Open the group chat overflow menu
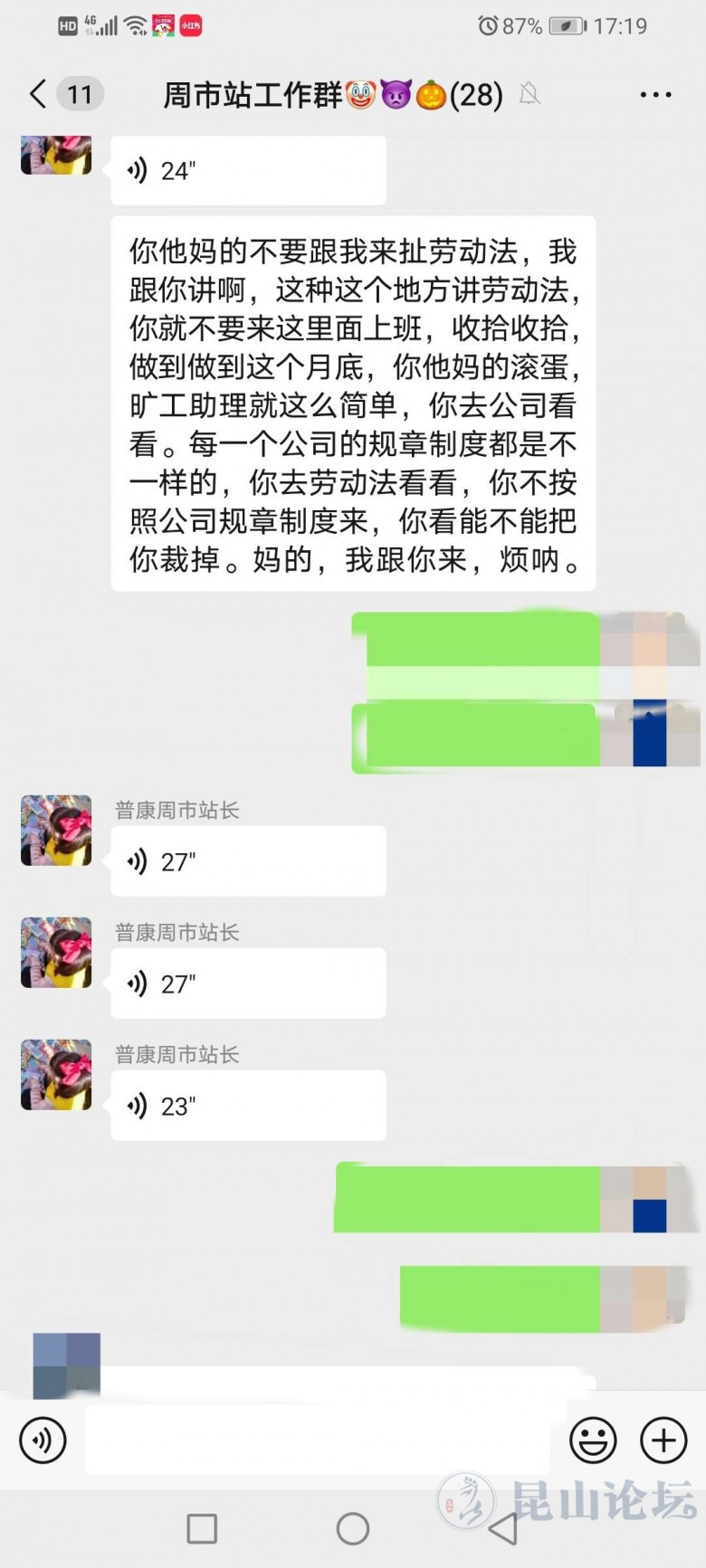This screenshot has height=1568, width=706. point(655,95)
